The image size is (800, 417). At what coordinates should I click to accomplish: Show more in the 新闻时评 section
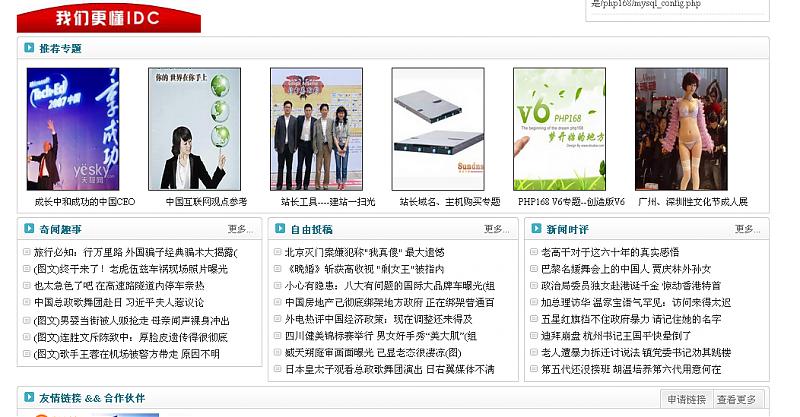[x=746, y=230]
